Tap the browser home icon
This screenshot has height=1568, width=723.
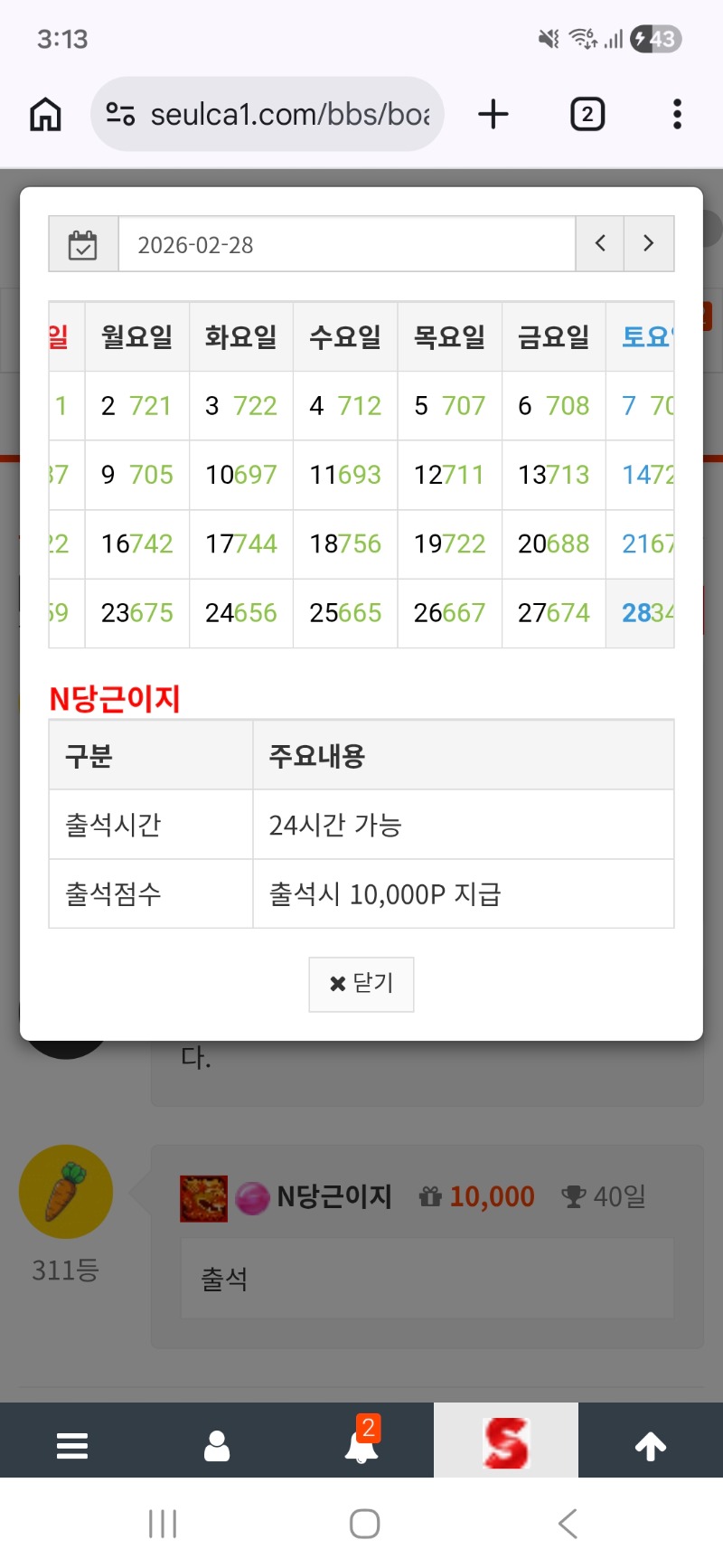[45, 115]
